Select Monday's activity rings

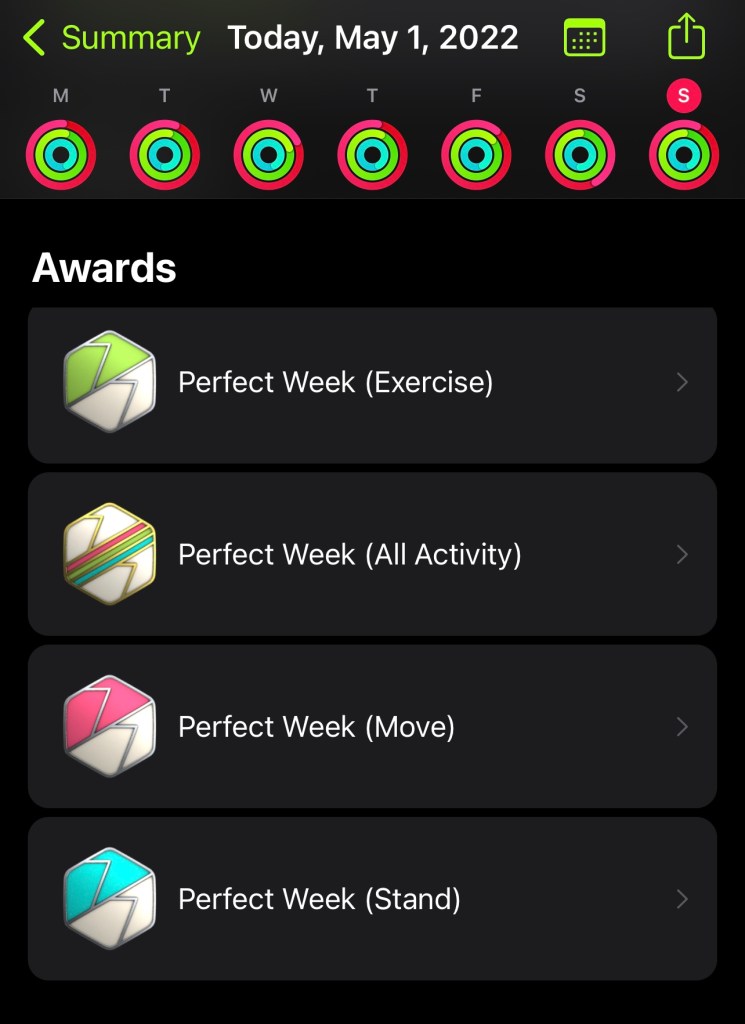pyautogui.click(x=61, y=154)
